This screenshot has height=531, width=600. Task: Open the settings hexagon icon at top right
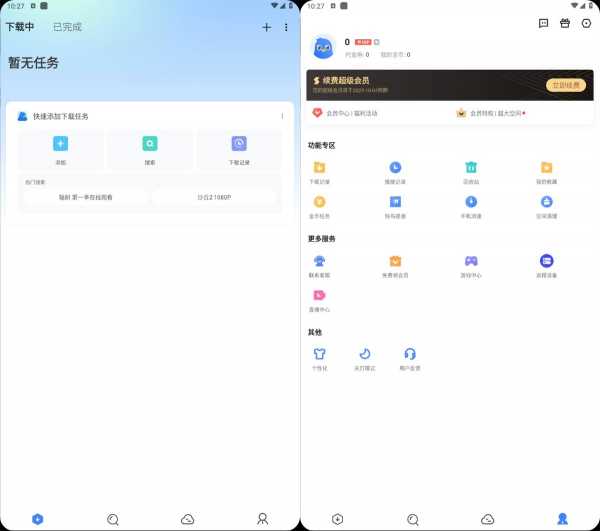(586, 22)
